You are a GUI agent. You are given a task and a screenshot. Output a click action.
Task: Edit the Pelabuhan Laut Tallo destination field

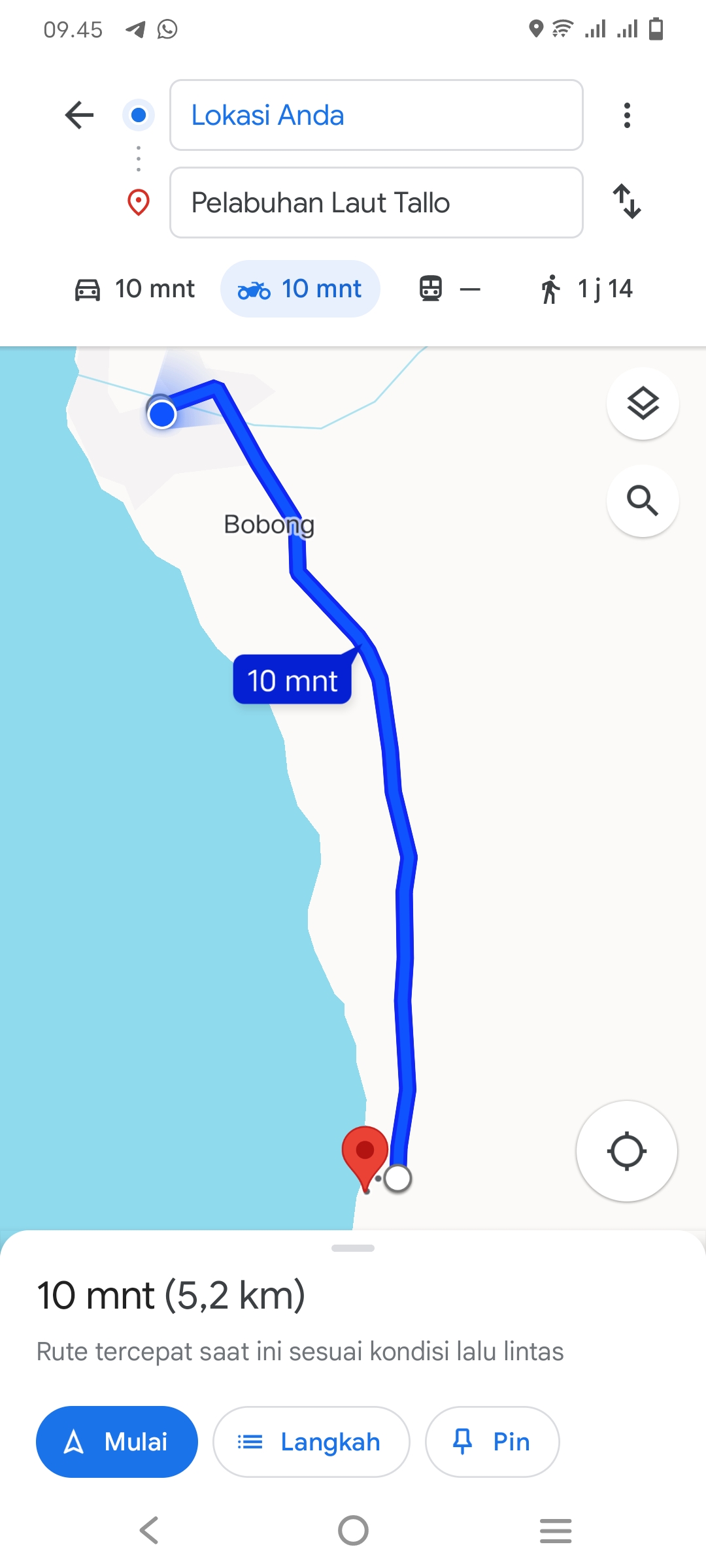(x=376, y=203)
